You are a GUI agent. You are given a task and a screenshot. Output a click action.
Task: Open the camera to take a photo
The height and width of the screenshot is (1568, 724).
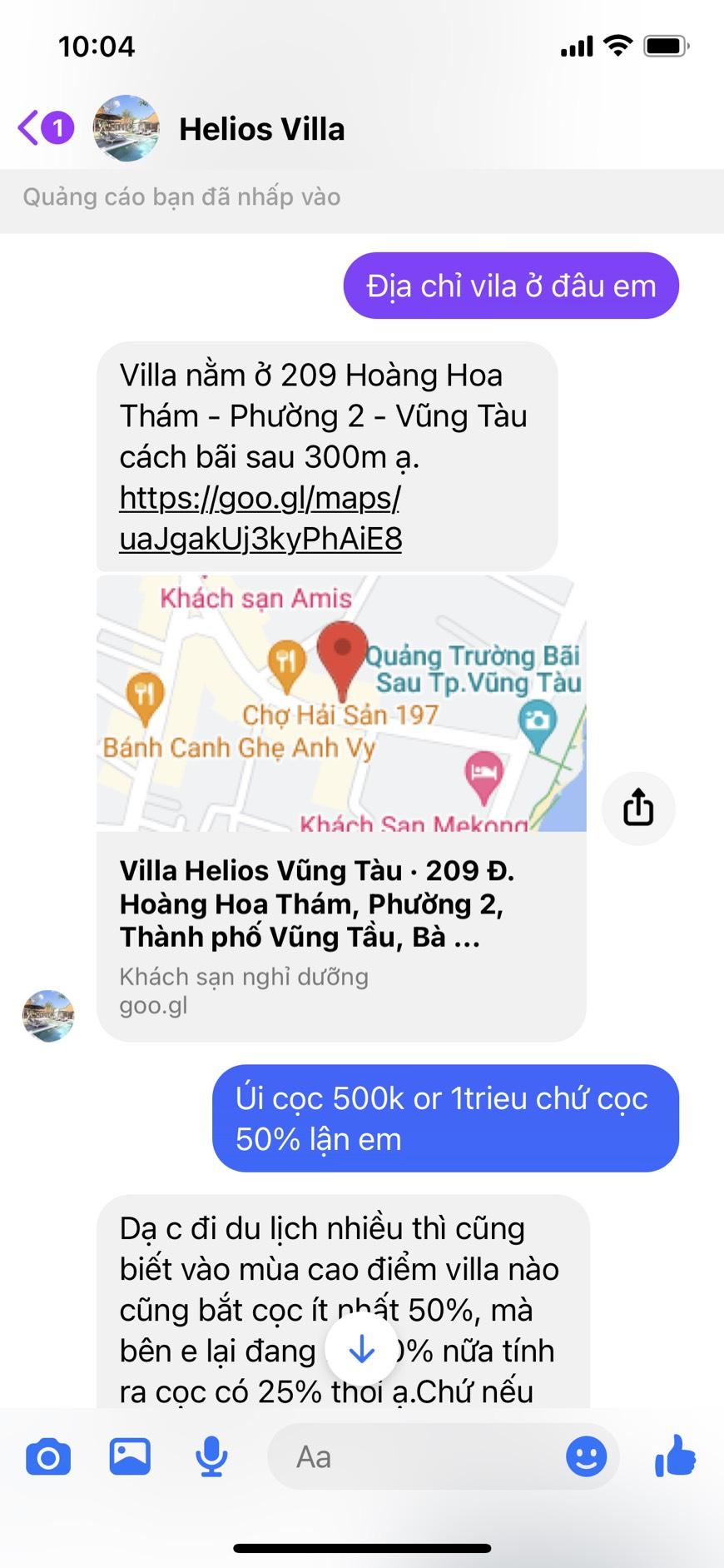pyautogui.click(x=48, y=1457)
